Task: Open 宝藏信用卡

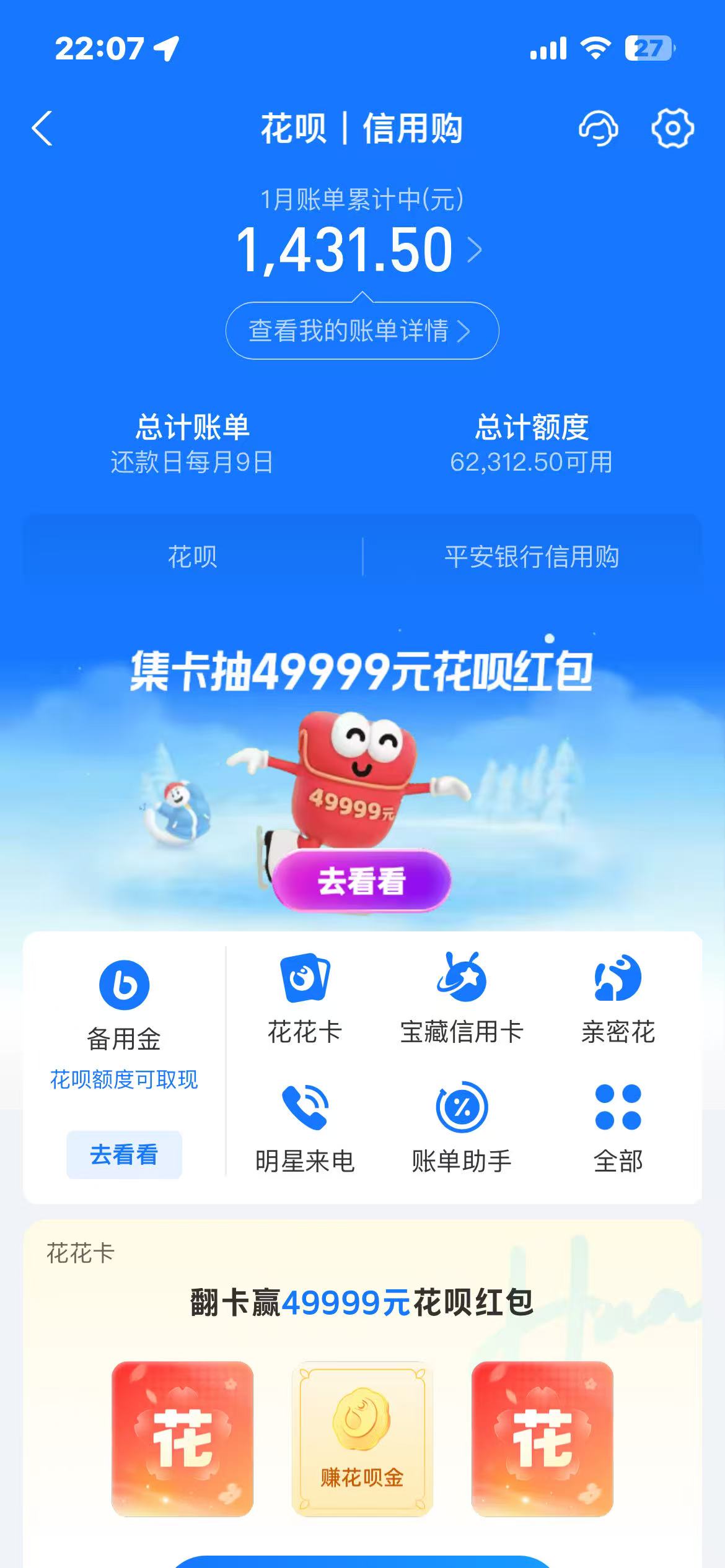Action: (462, 998)
